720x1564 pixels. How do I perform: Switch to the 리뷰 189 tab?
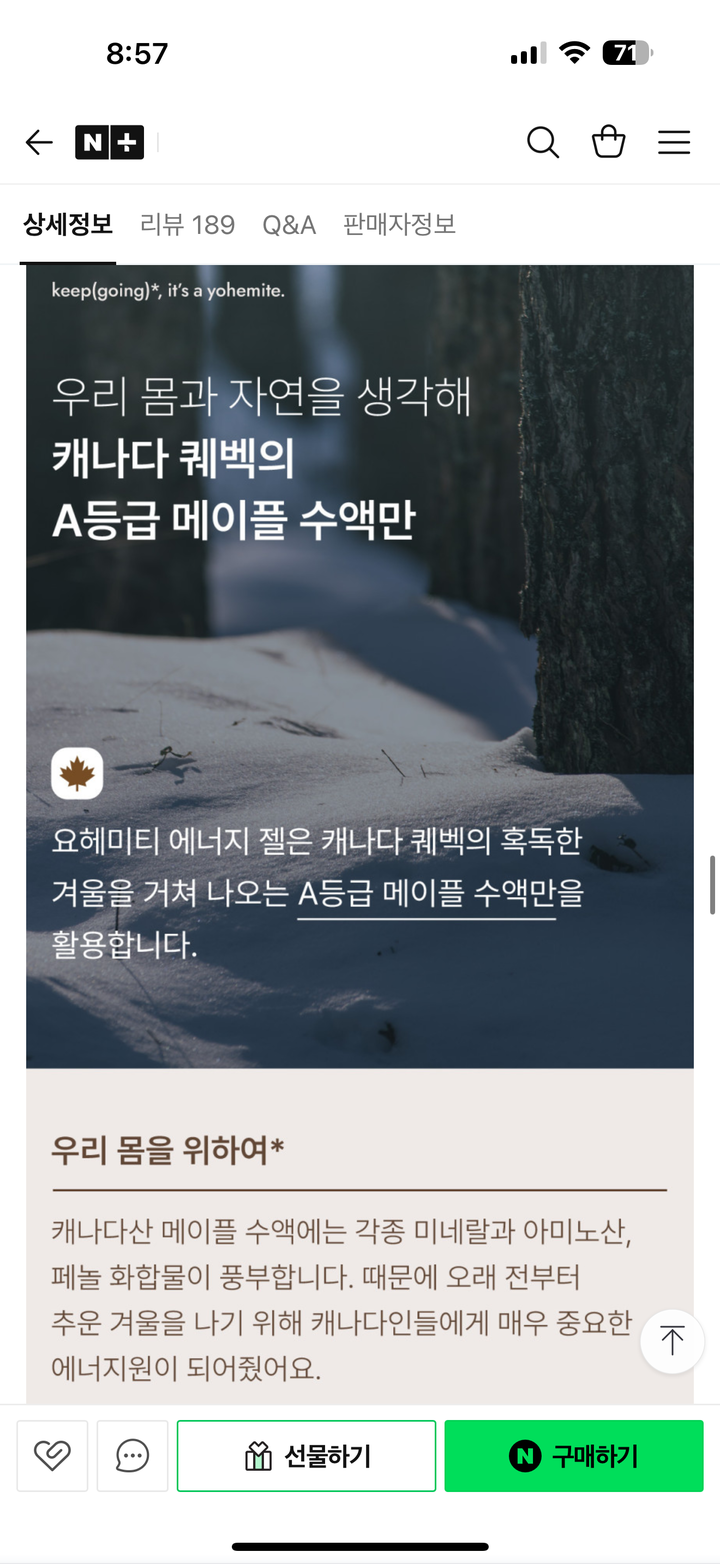187,225
